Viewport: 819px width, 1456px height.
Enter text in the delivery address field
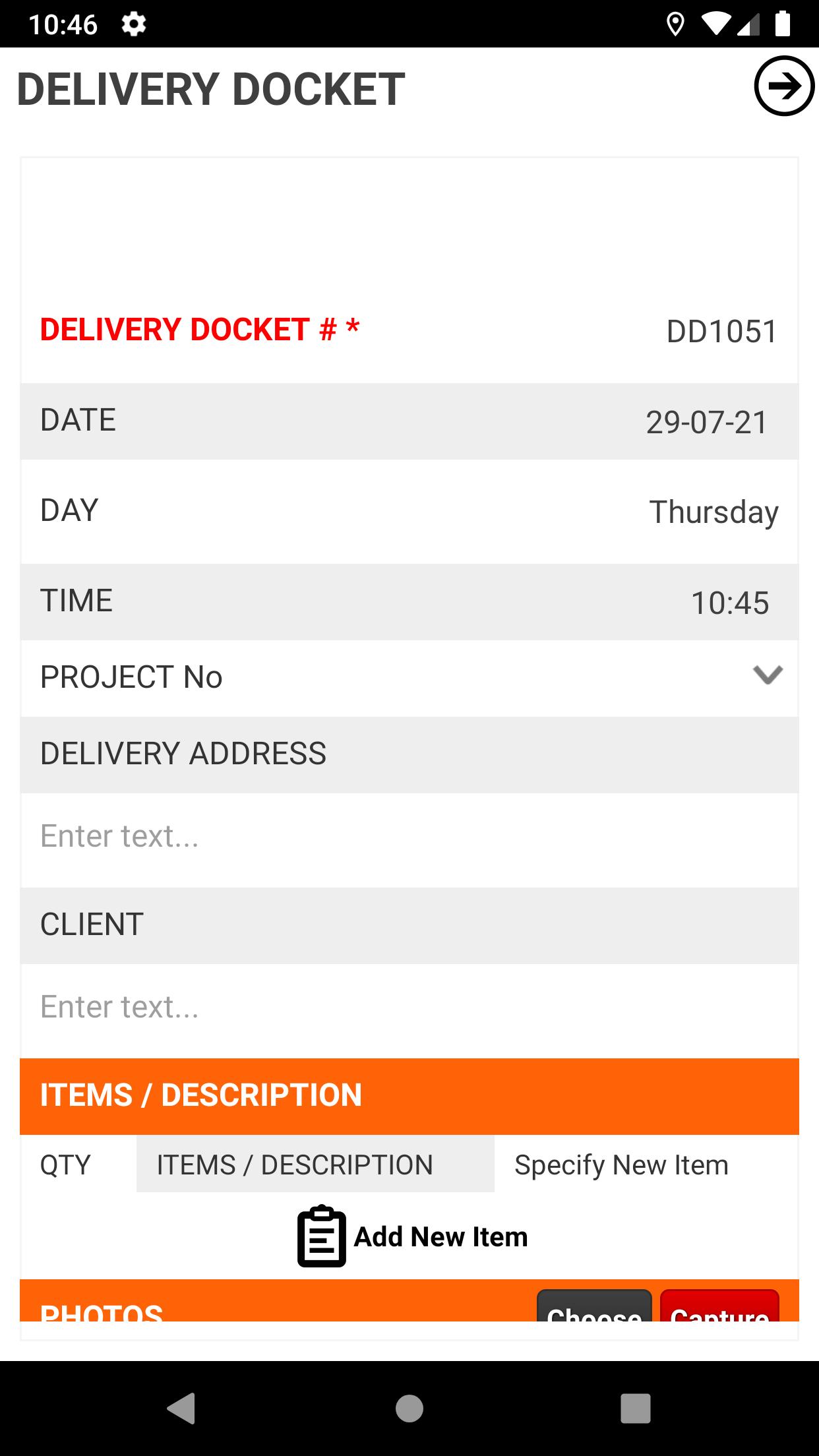pos(409,837)
